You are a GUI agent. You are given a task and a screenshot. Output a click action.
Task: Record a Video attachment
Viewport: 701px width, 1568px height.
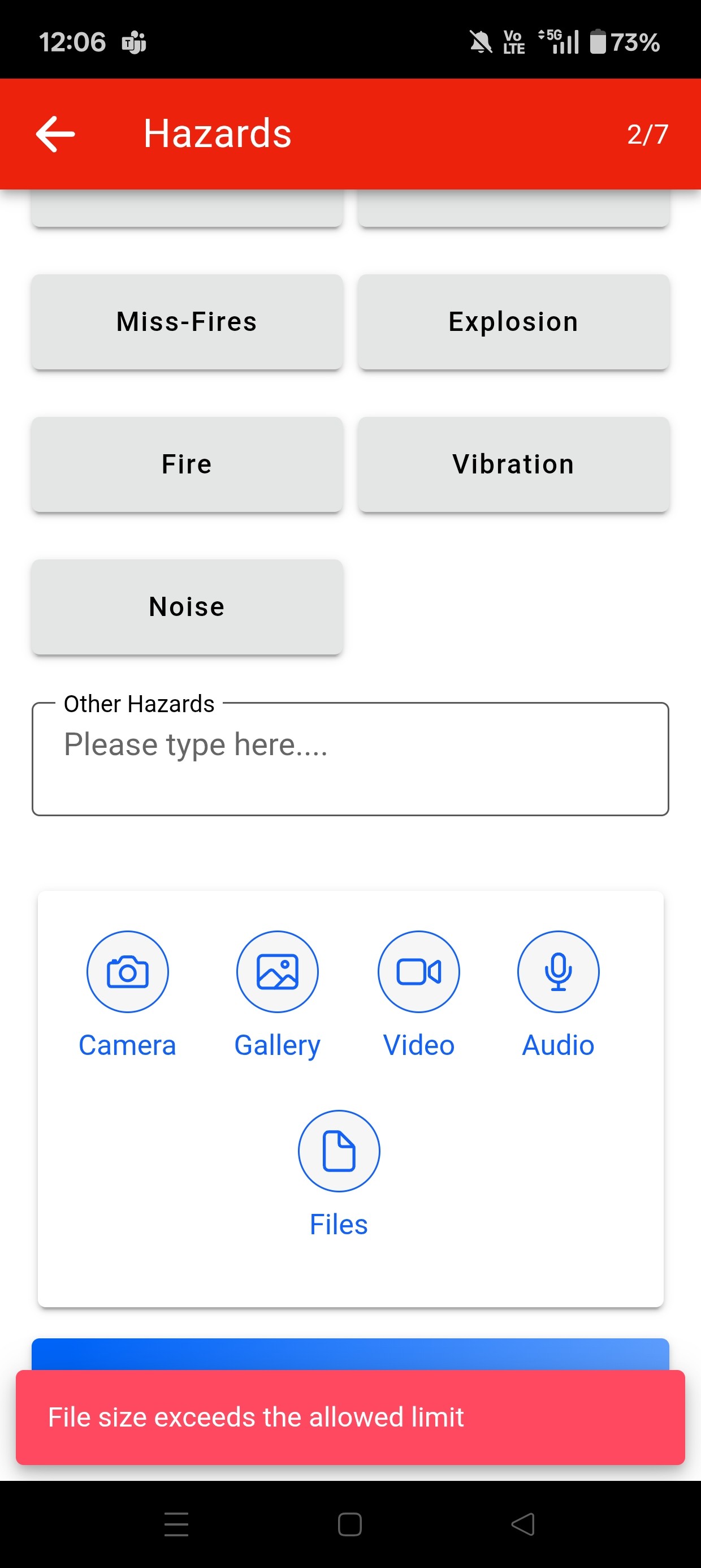tap(419, 972)
